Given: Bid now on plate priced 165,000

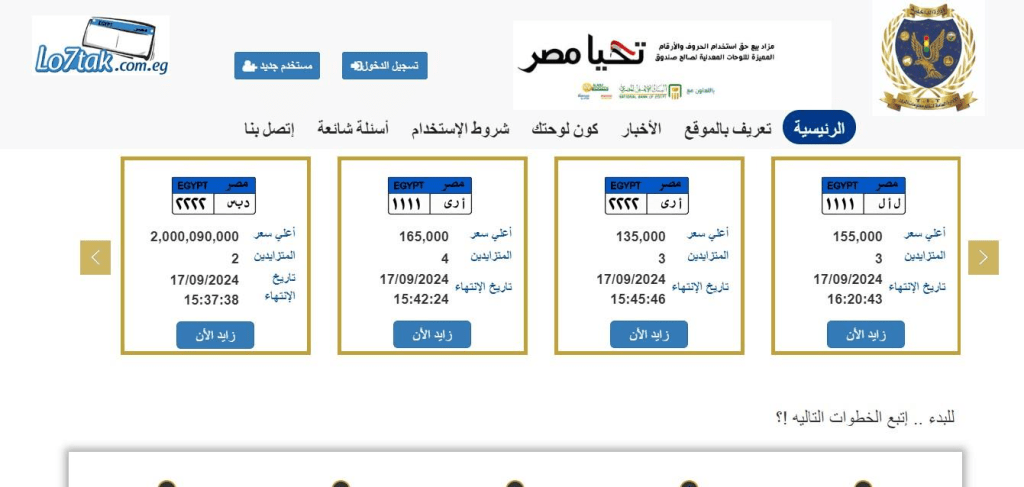Looking at the screenshot, I should pos(432,335).
